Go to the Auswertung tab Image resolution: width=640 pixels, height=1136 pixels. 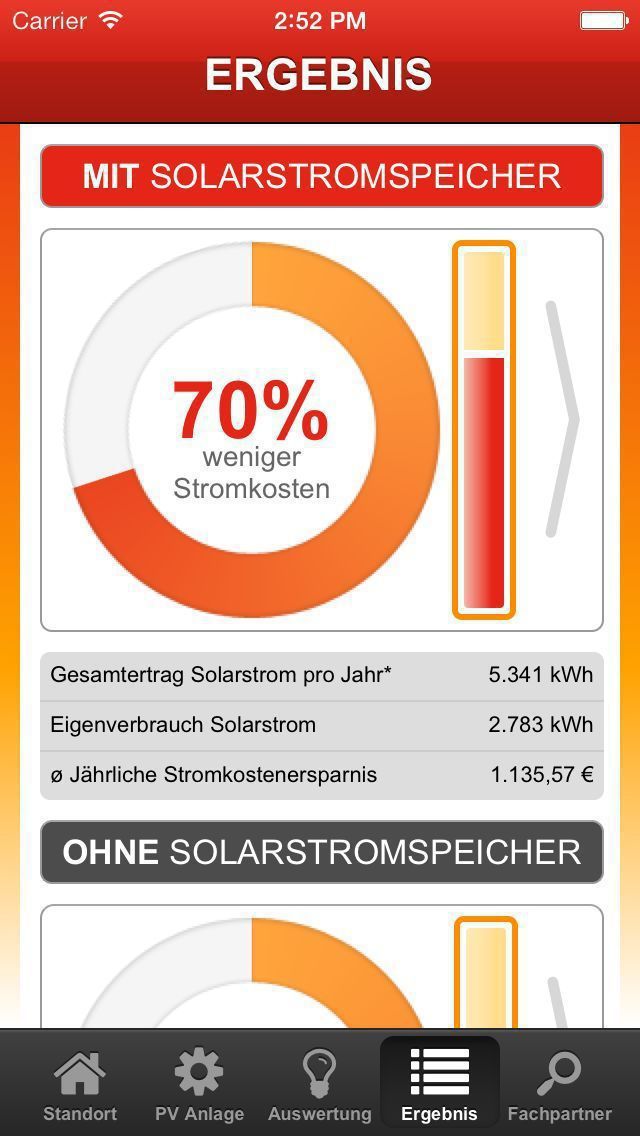pos(319,1084)
